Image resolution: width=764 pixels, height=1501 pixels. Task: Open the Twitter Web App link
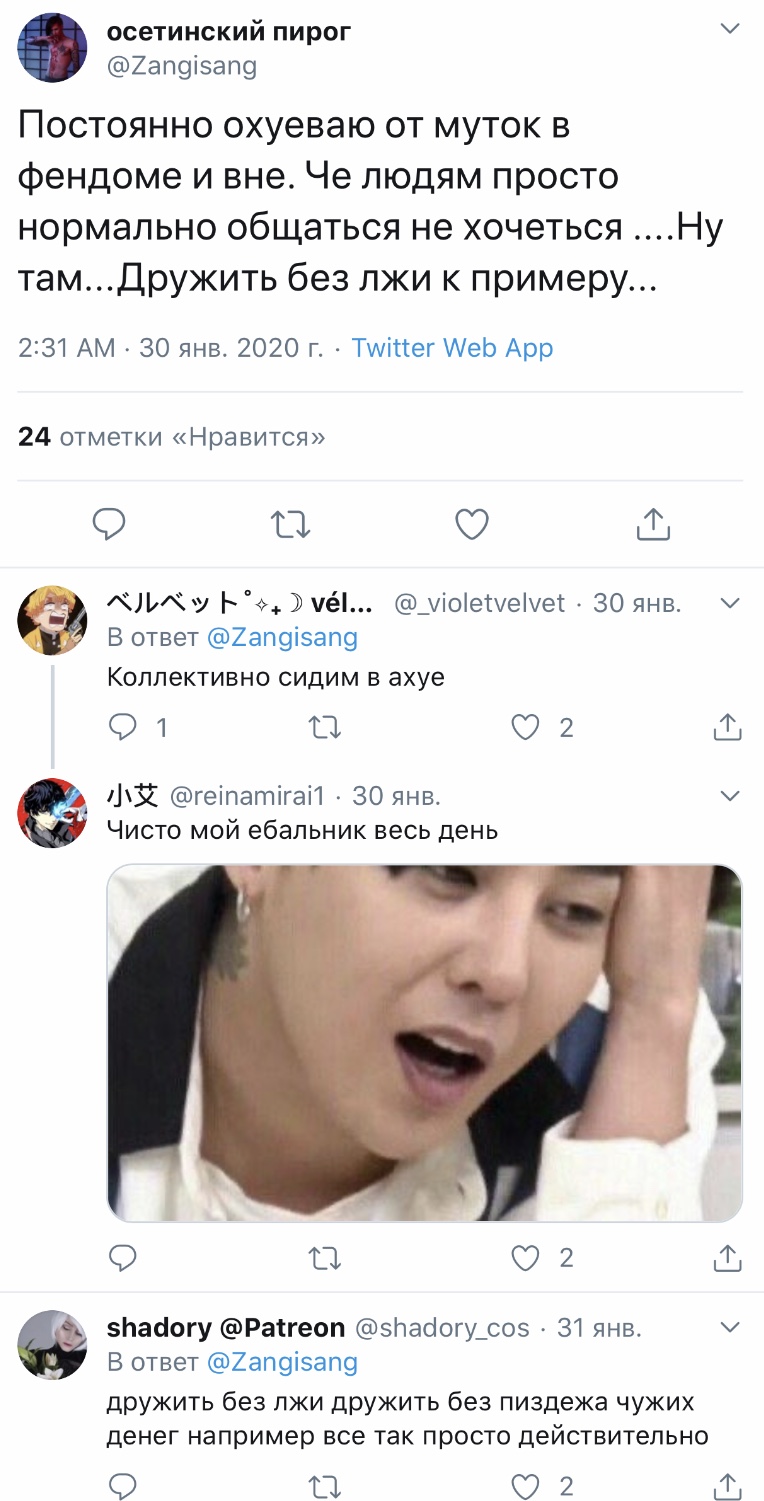tap(452, 348)
